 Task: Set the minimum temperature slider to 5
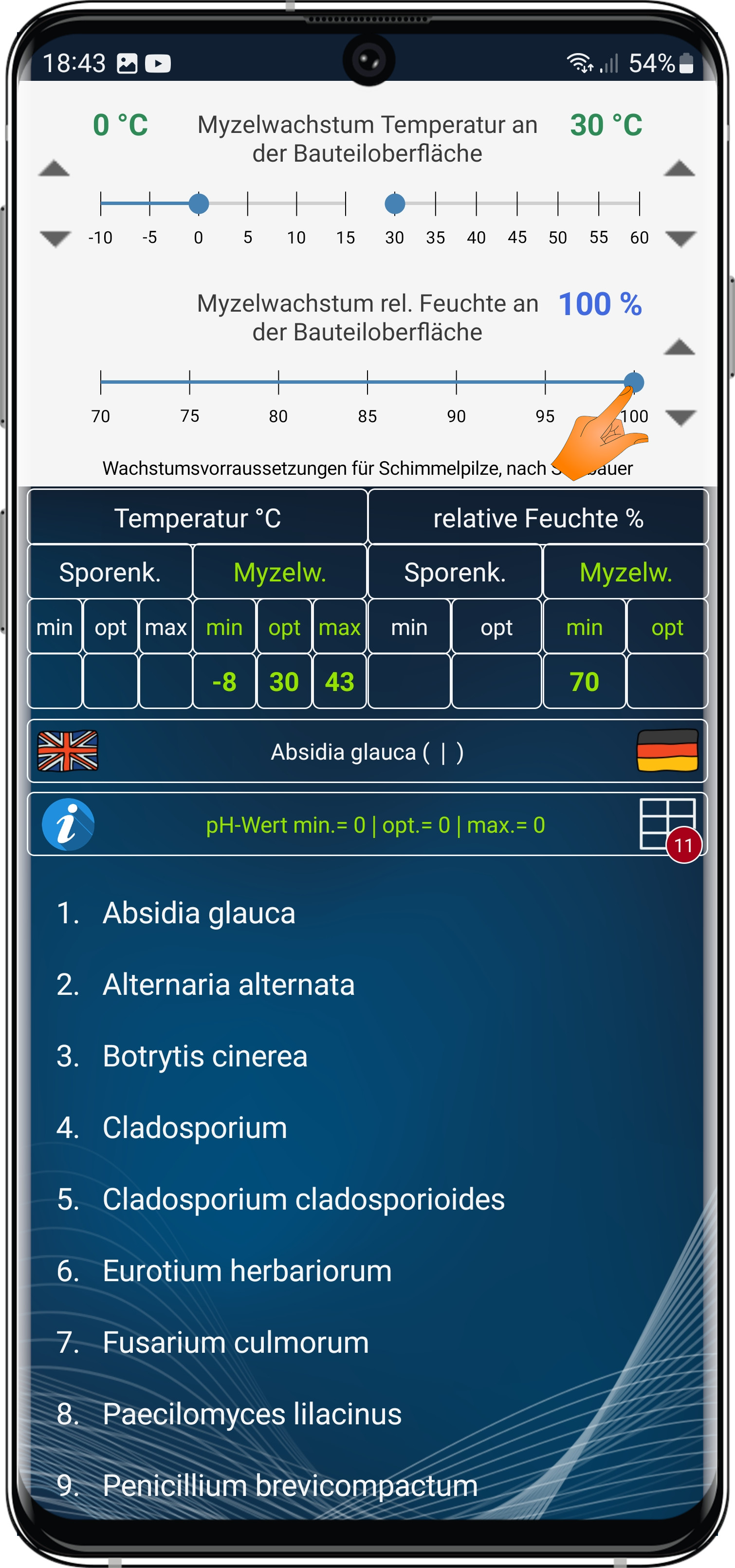point(248,204)
